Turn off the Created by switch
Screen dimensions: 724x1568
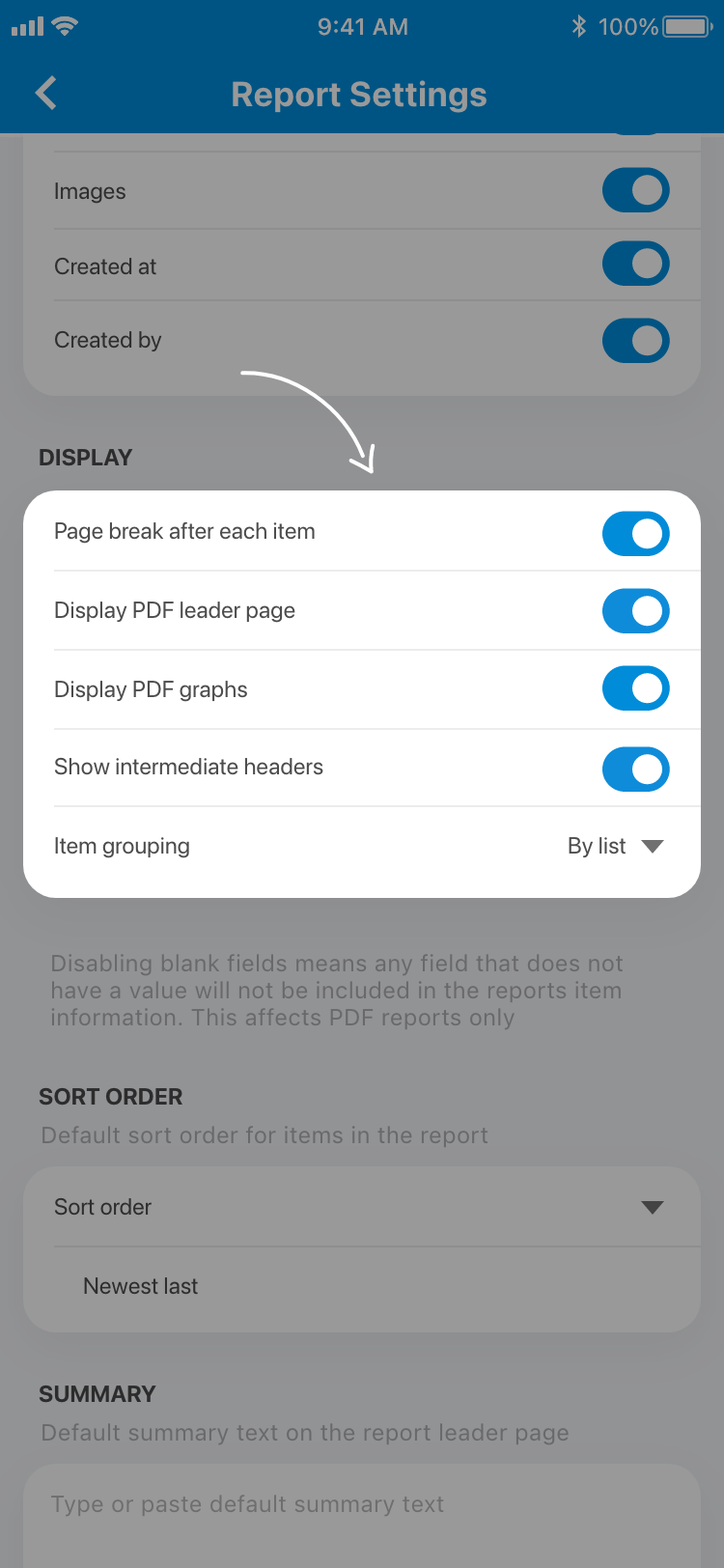click(x=635, y=340)
